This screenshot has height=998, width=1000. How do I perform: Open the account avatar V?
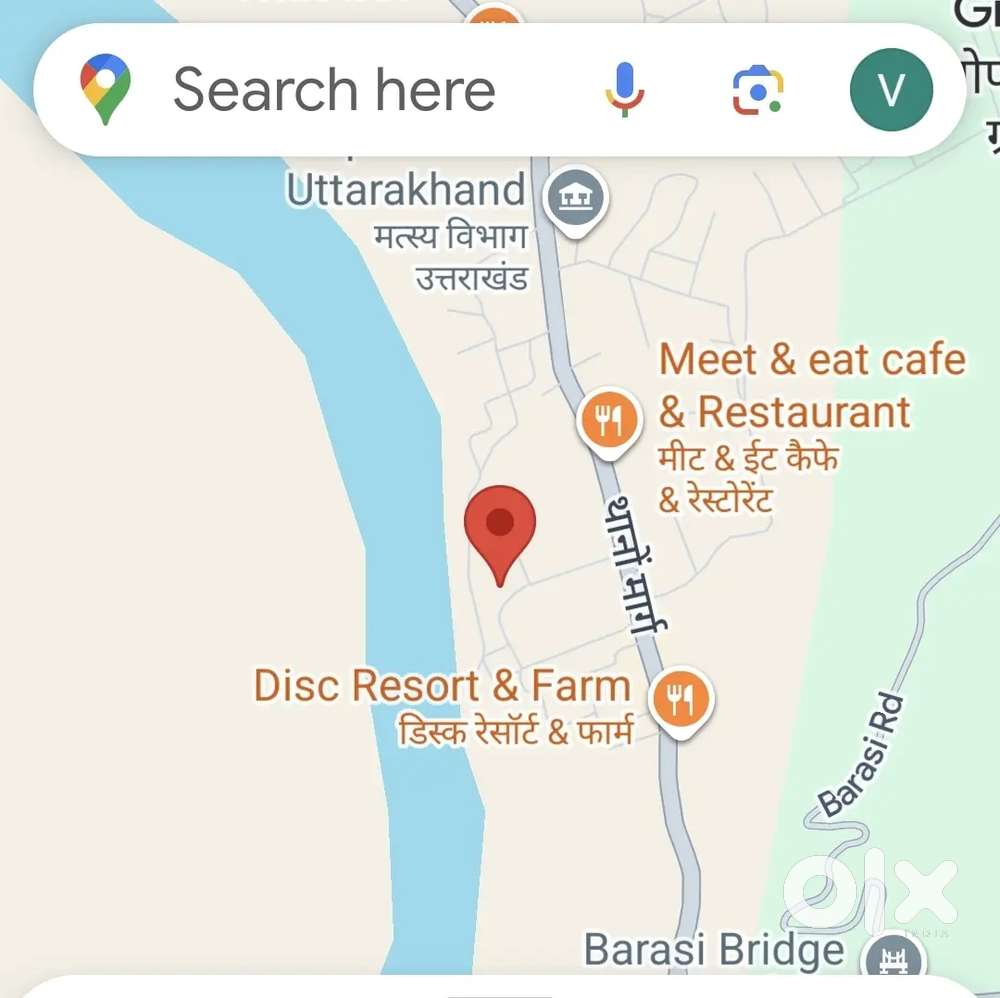coord(891,91)
